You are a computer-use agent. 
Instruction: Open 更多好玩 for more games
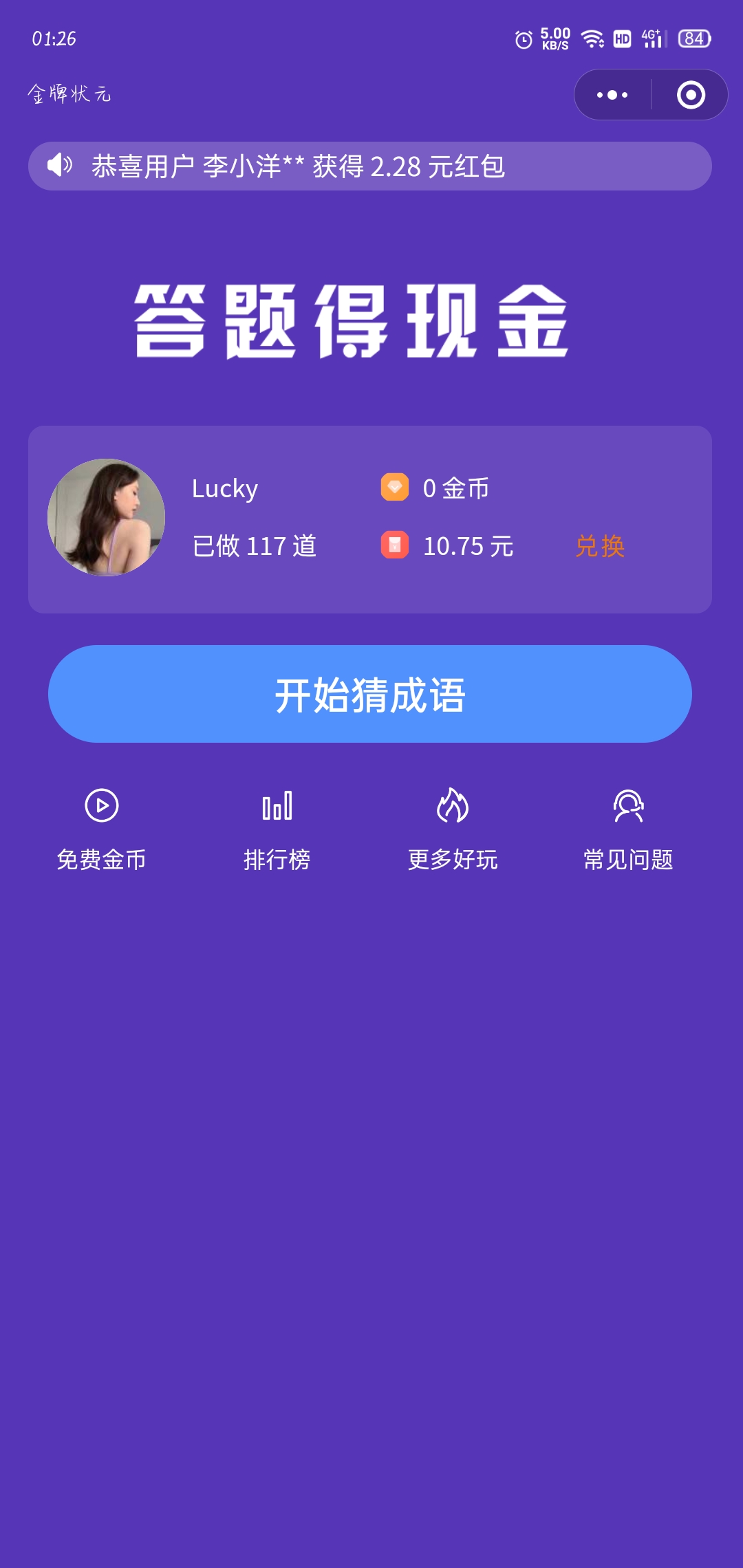coord(453,829)
